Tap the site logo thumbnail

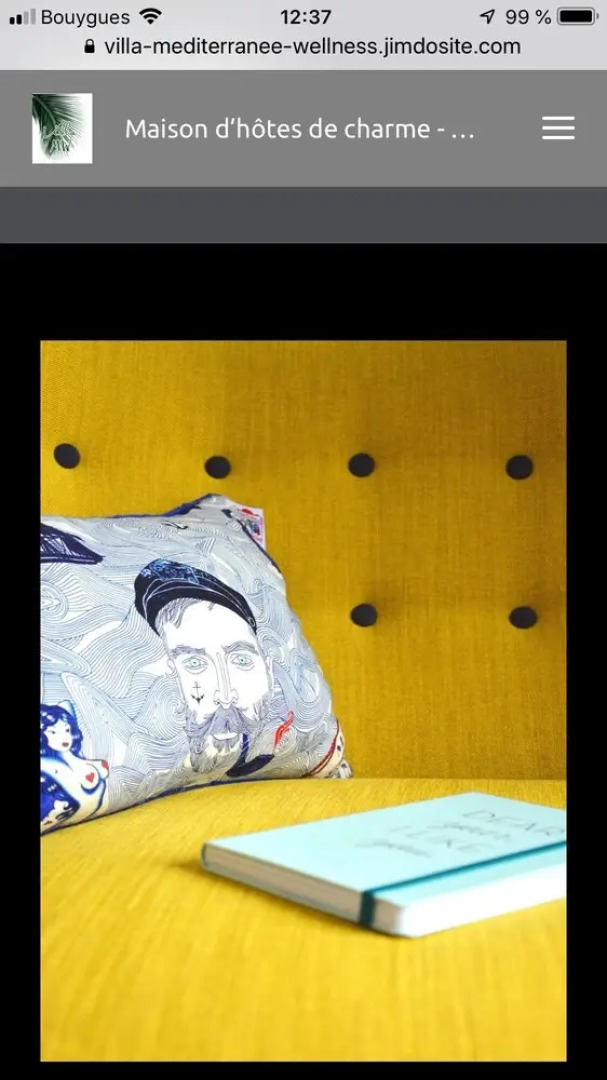[62, 128]
